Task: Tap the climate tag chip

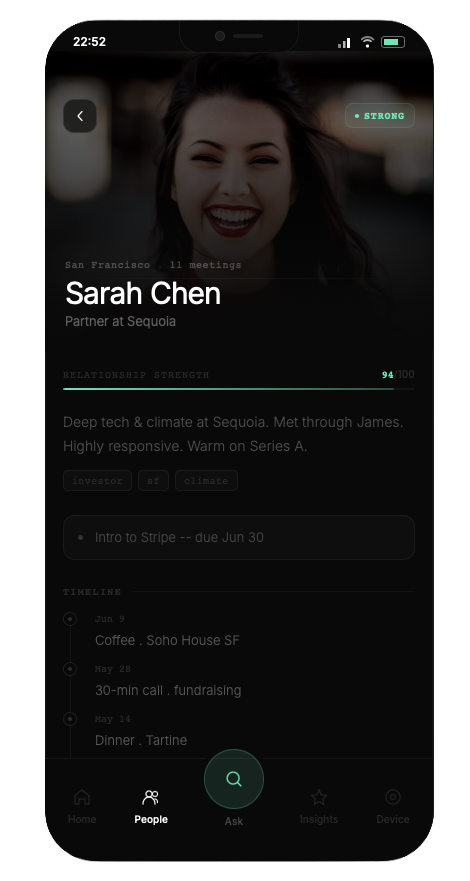Action: coord(206,480)
